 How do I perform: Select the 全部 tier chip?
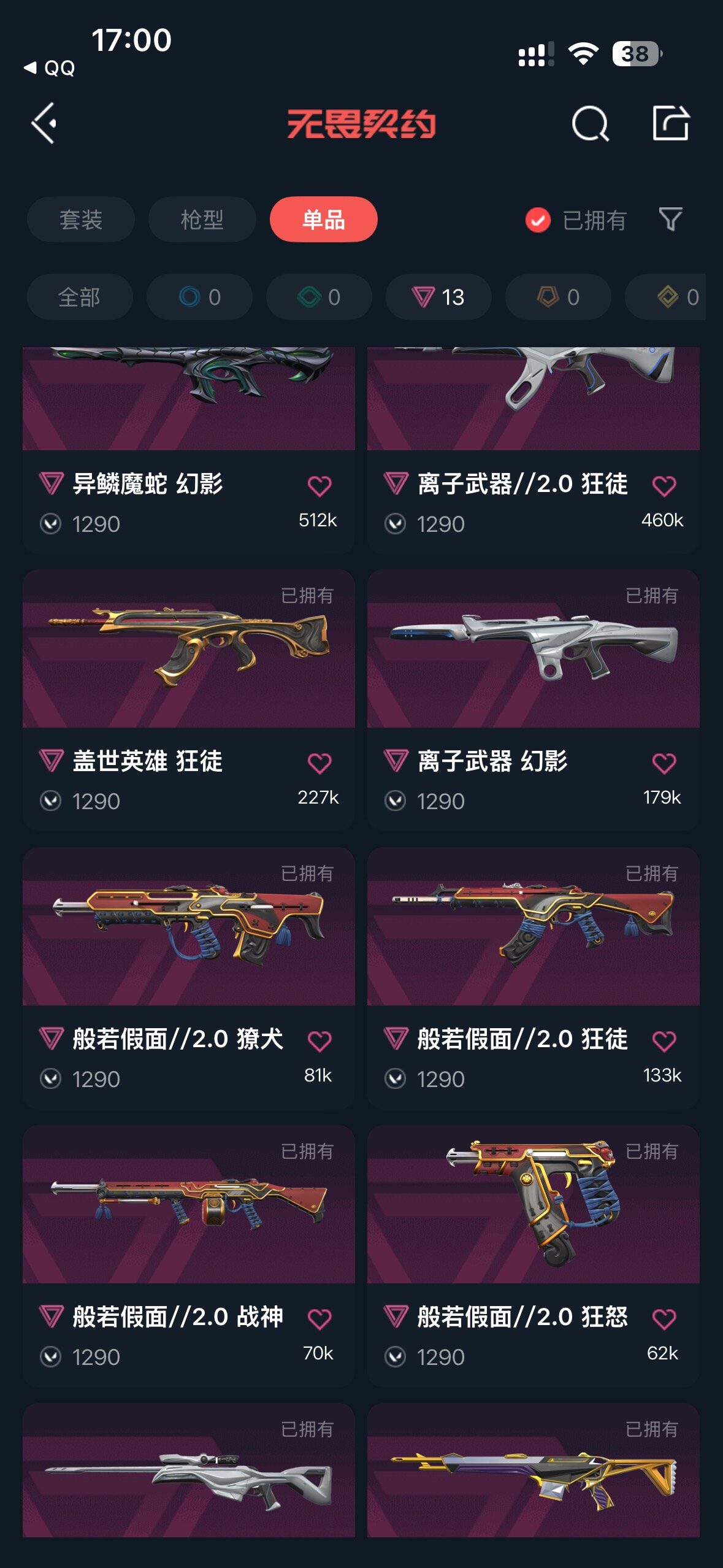[79, 297]
